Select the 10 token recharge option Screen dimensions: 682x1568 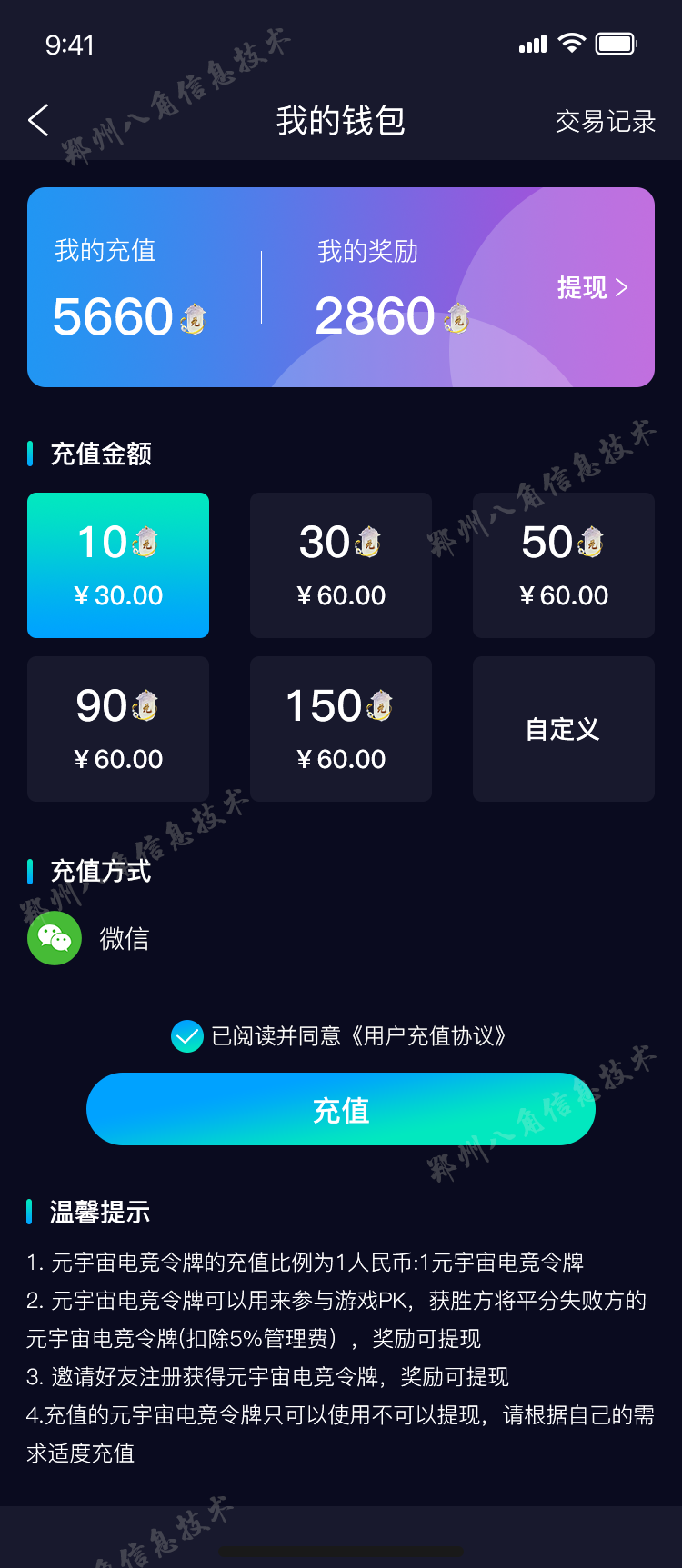tap(118, 565)
